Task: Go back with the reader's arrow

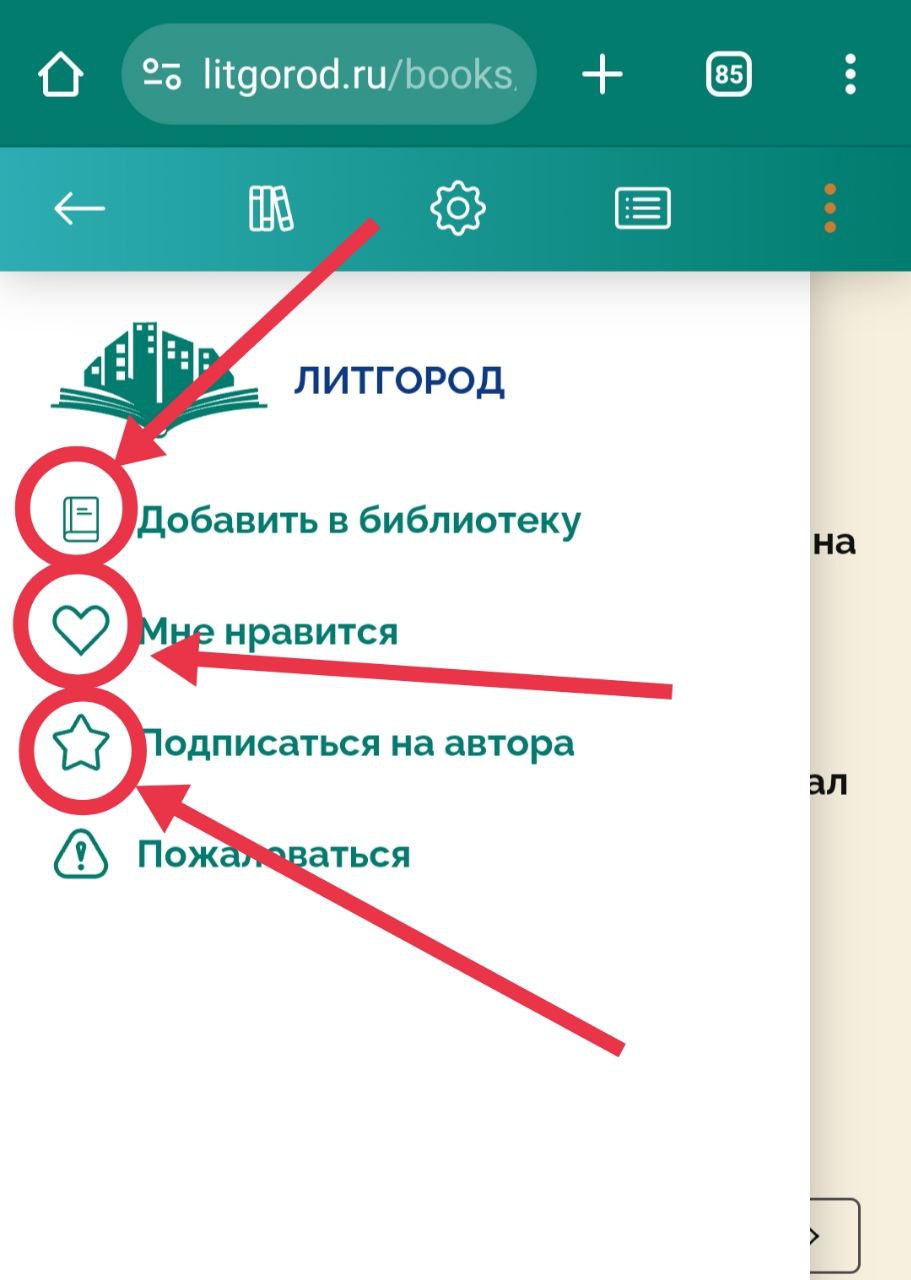Action: click(x=79, y=209)
